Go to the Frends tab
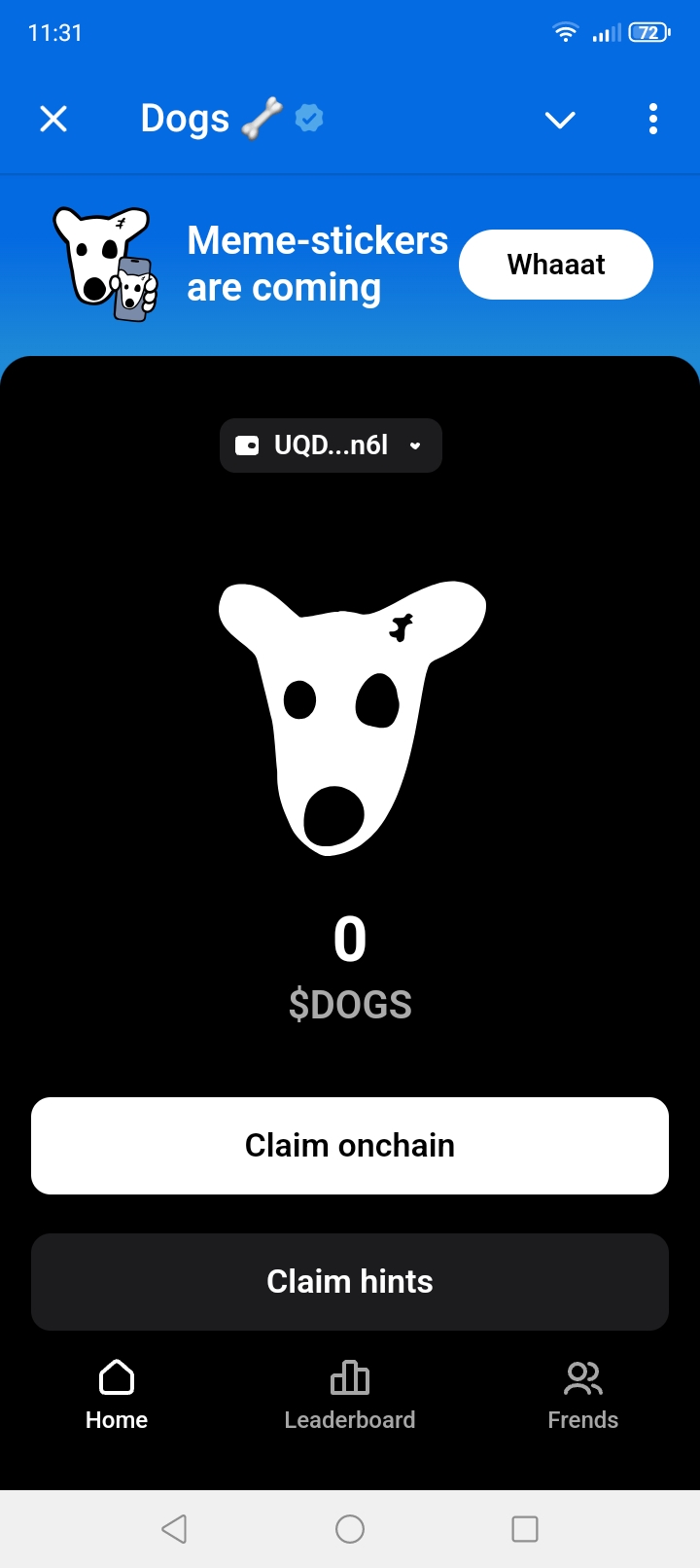The image size is (700, 1568). click(582, 1396)
